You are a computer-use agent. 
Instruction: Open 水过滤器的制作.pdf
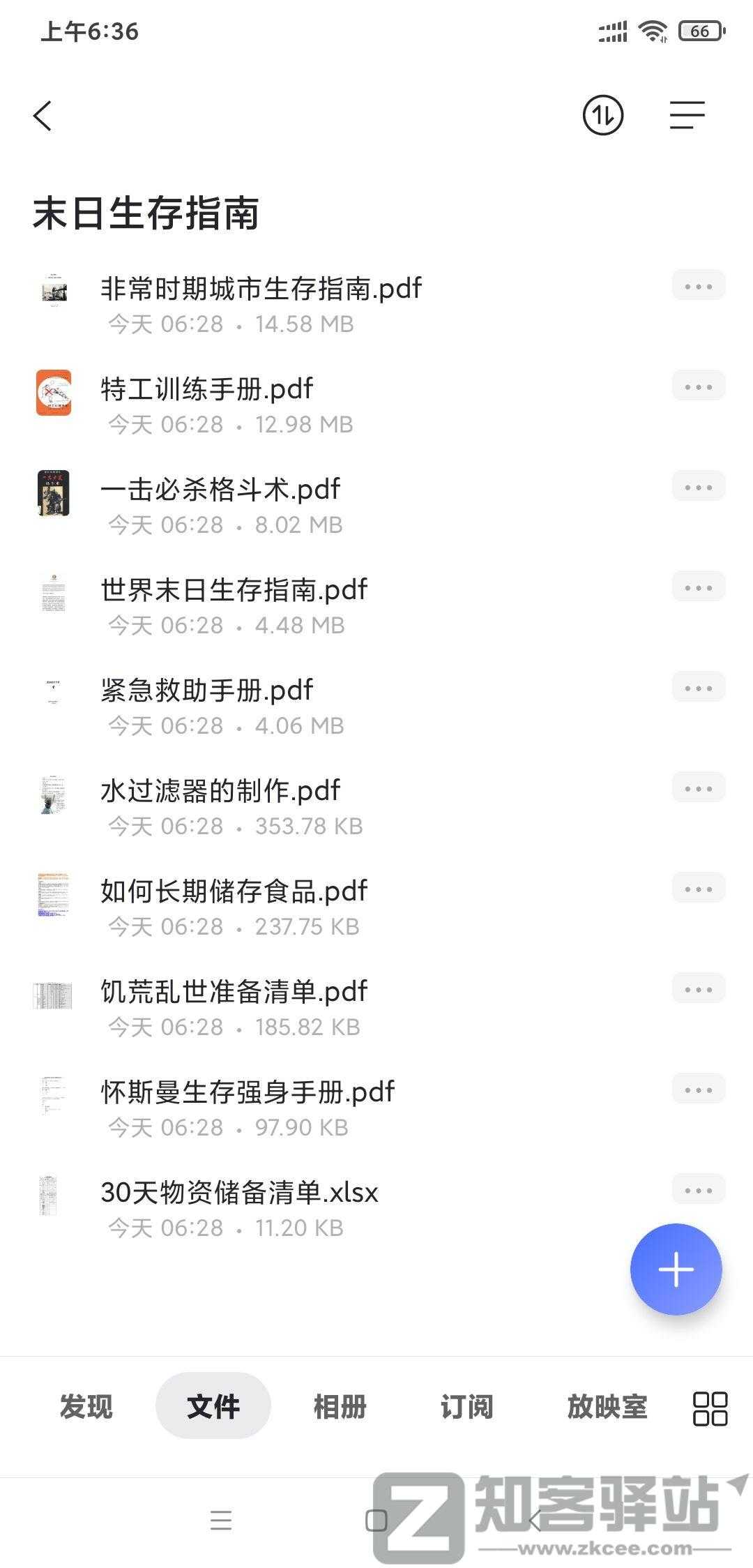(220, 791)
